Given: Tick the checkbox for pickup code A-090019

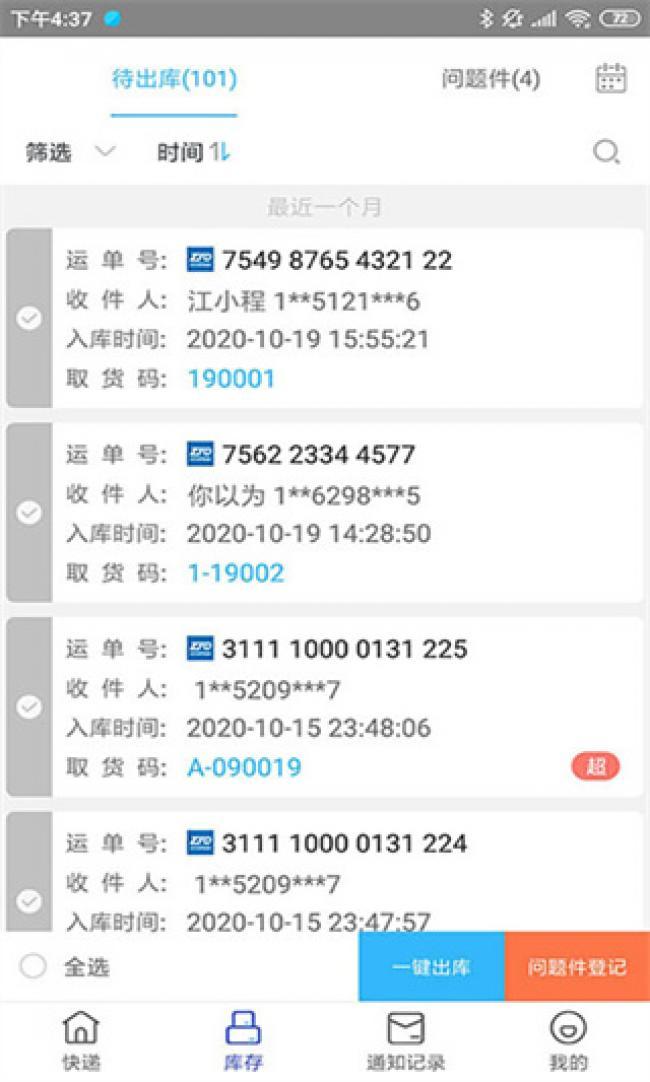Looking at the screenshot, I should coord(30,707).
